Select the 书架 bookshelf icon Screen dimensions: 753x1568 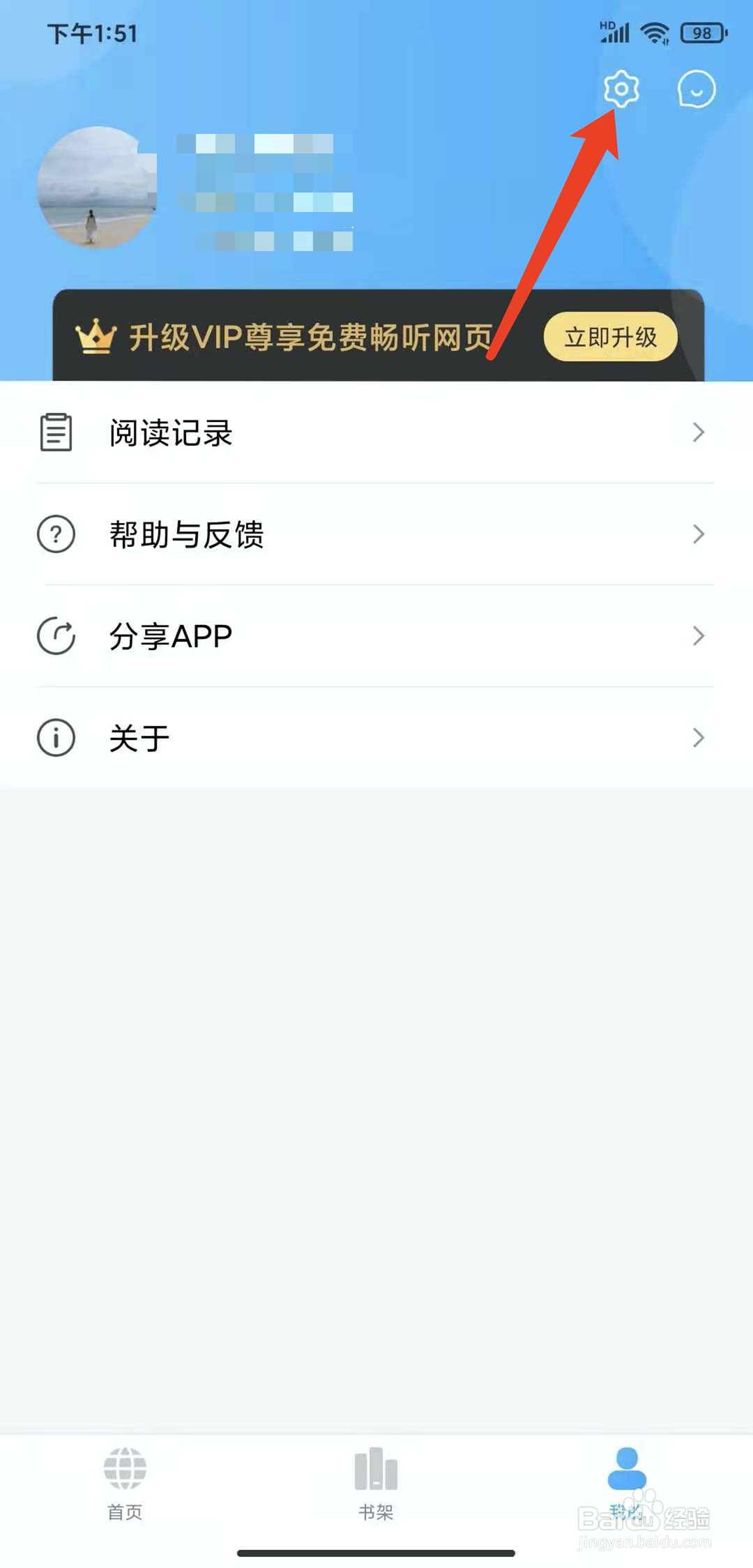click(375, 1468)
